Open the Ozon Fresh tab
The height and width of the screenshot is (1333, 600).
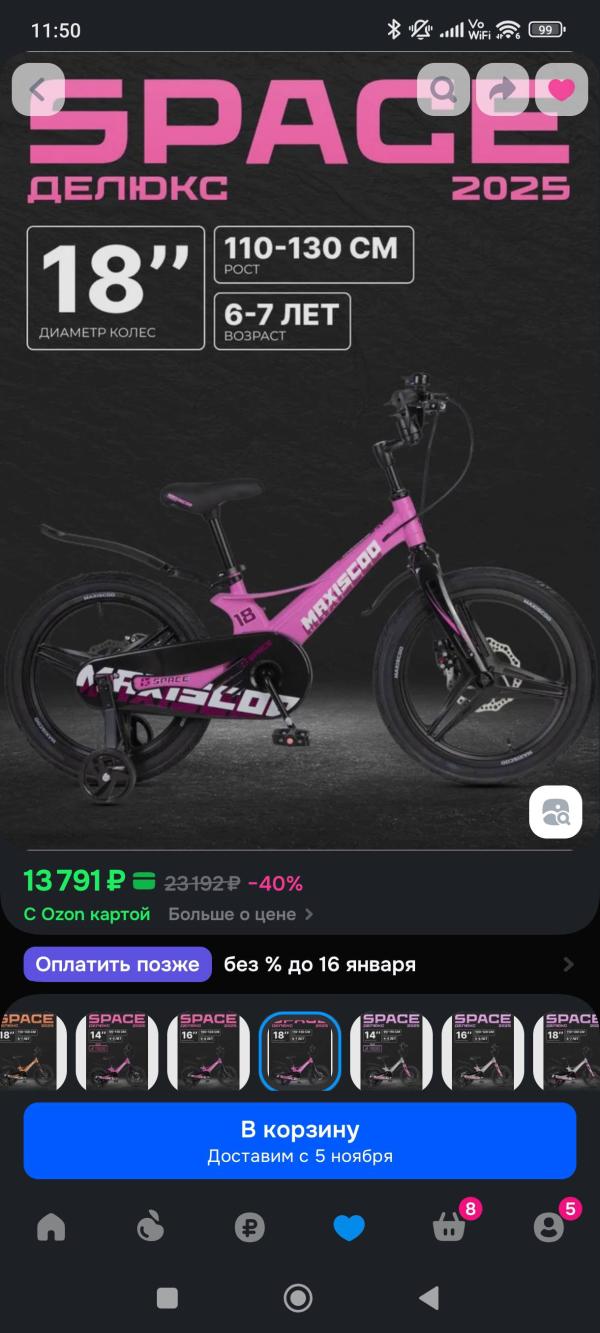click(x=150, y=1227)
